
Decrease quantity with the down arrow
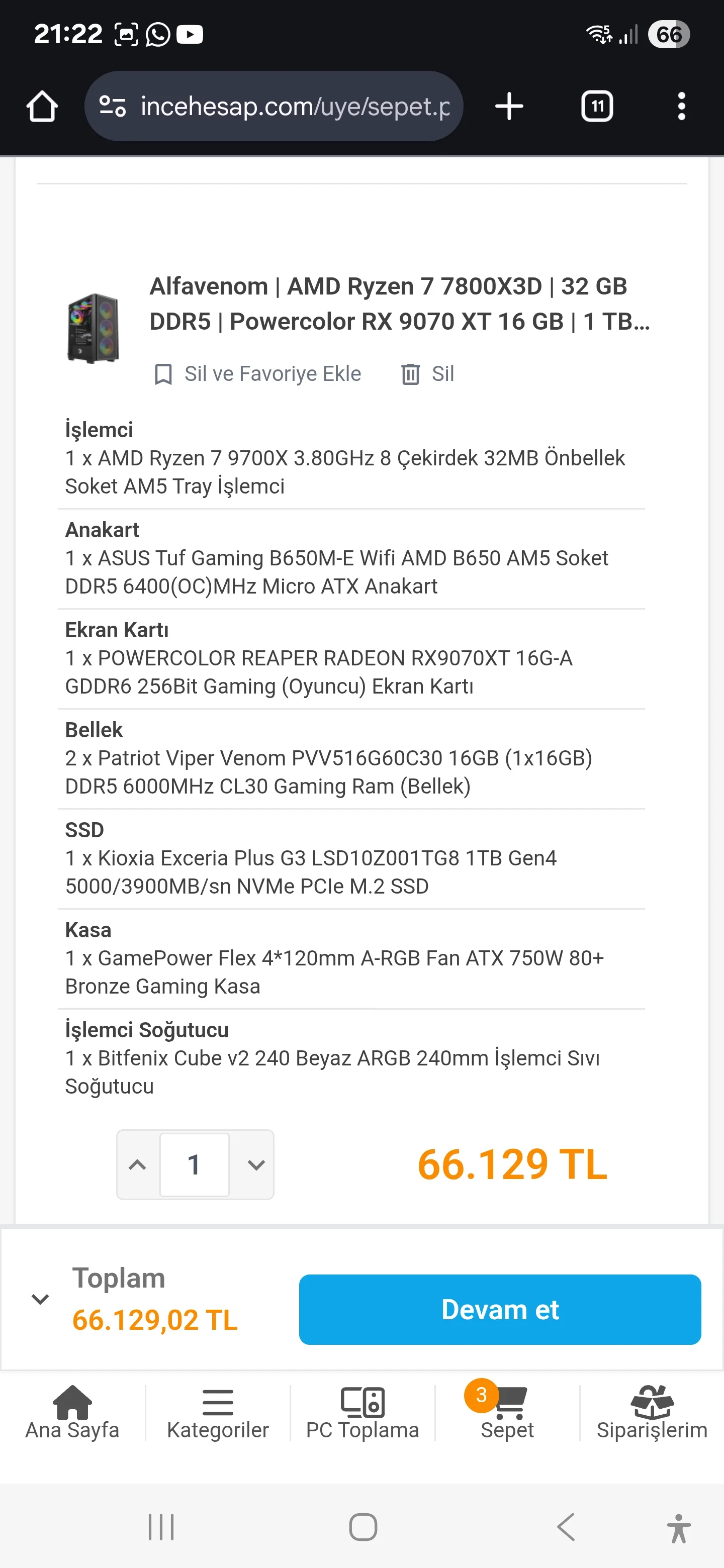(x=256, y=1164)
